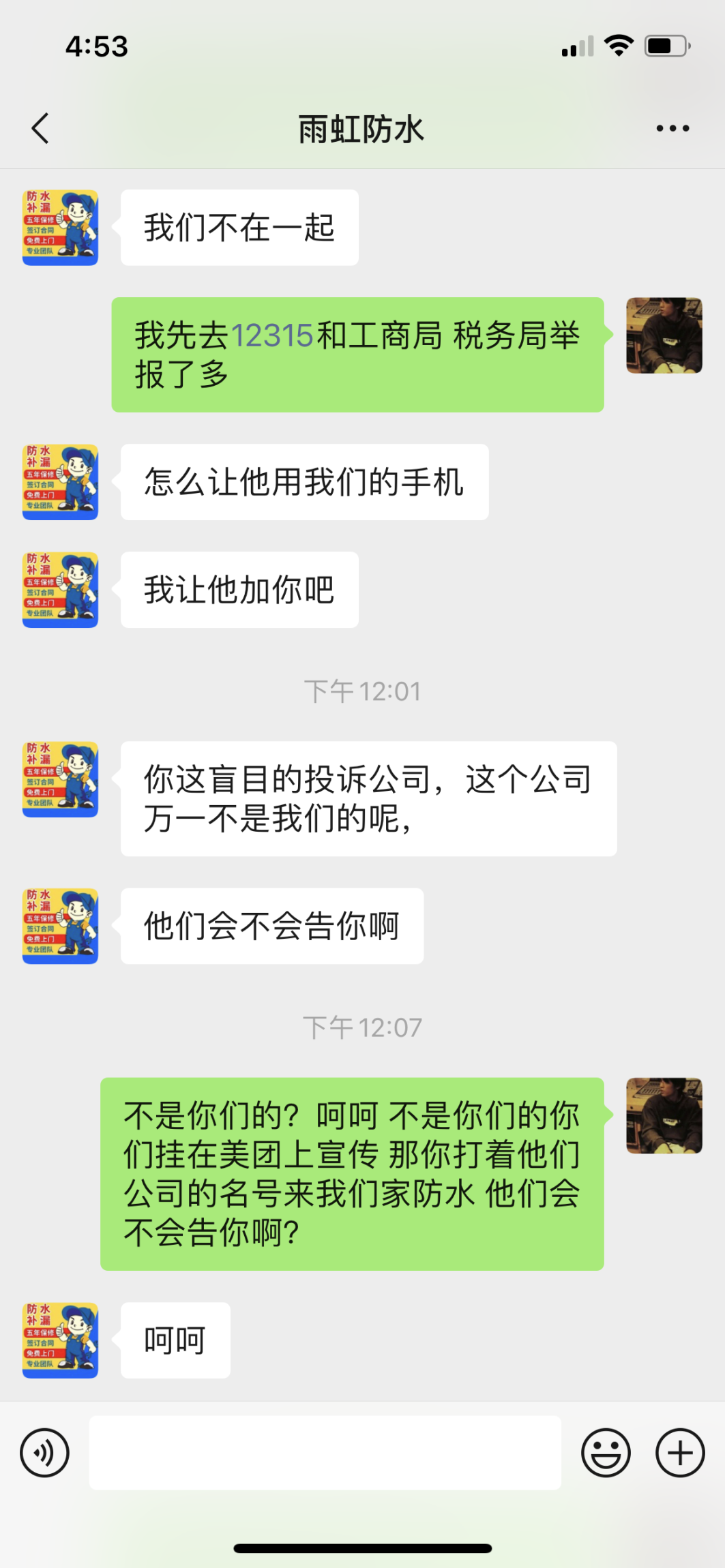Screen dimensions: 725x1568
Task: Tap the 12315 number link
Action: coord(272,335)
